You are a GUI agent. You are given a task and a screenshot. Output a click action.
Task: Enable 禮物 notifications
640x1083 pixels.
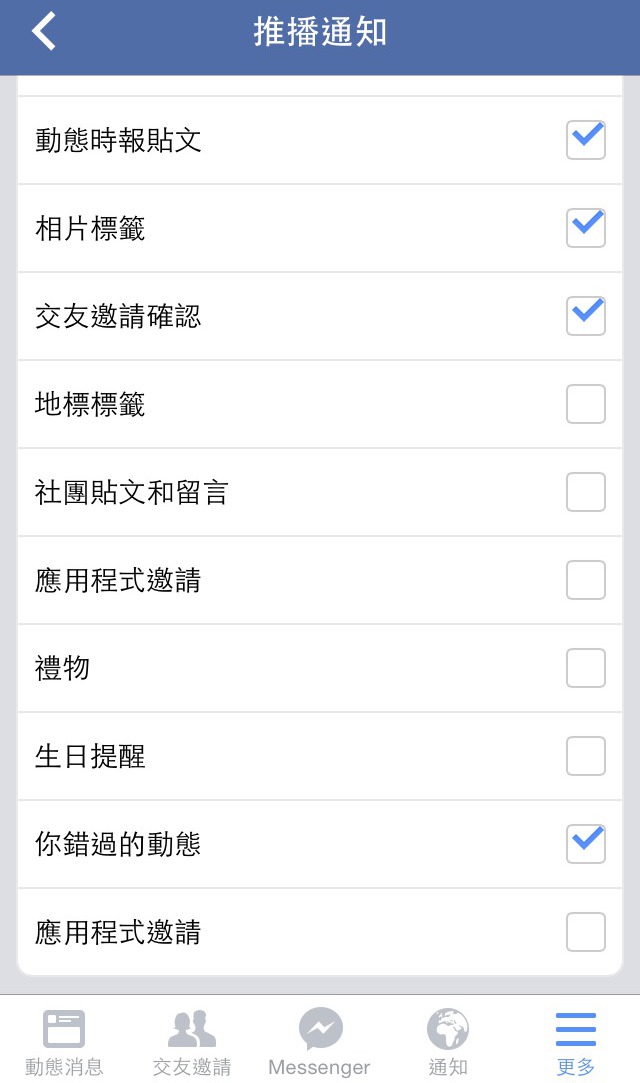tap(585, 668)
